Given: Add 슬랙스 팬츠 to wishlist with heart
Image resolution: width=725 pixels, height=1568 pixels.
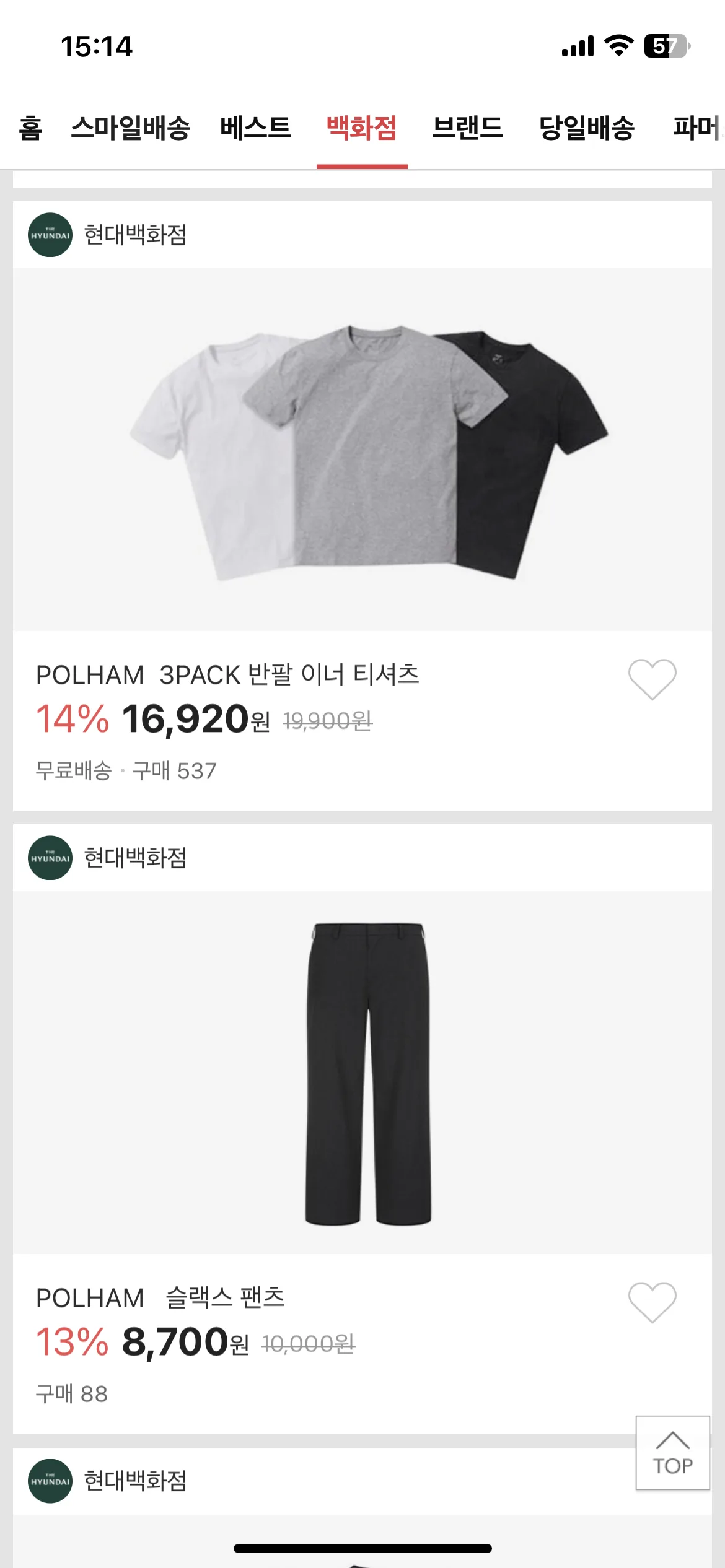Looking at the screenshot, I should (x=652, y=1302).
